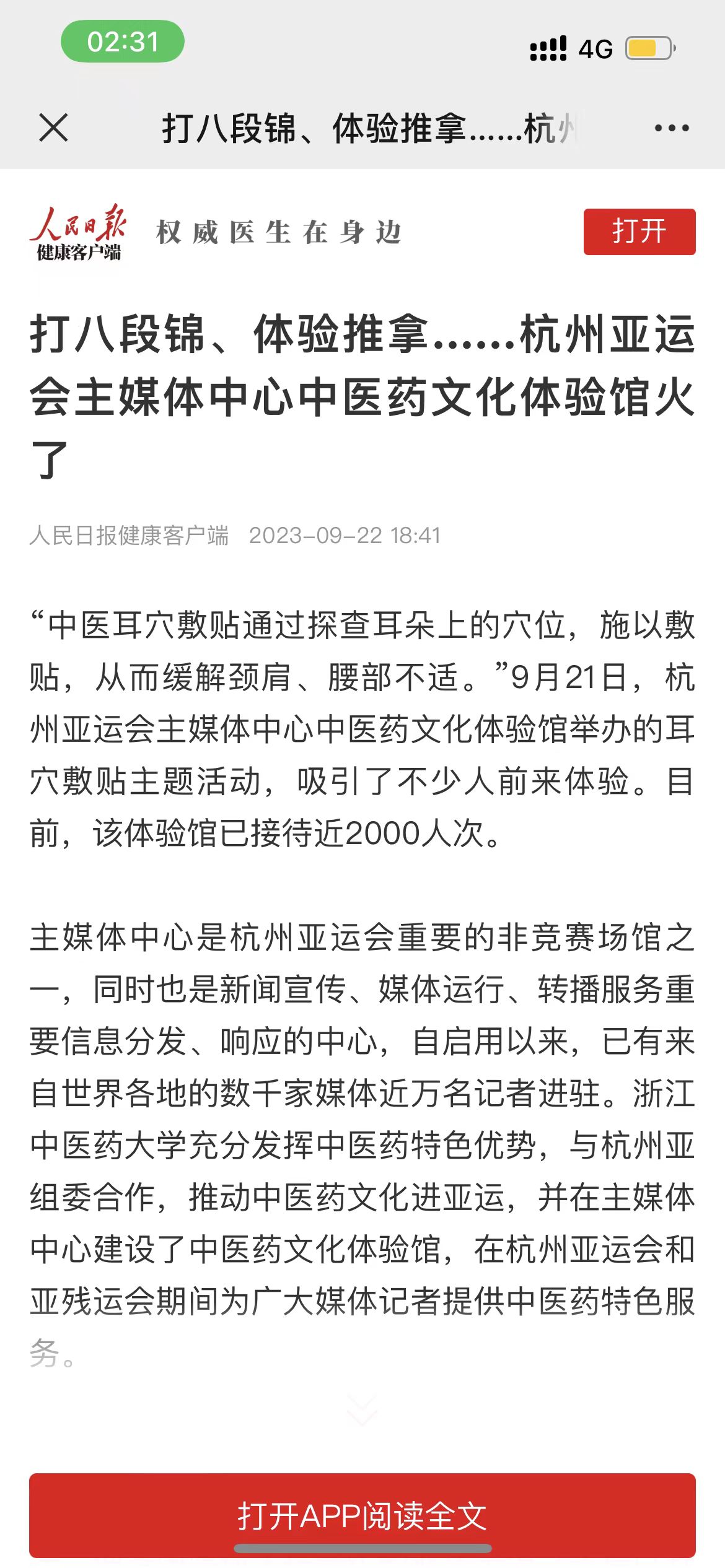
Task: Tap the red 打开 button in the banner
Action: pyautogui.click(x=639, y=232)
